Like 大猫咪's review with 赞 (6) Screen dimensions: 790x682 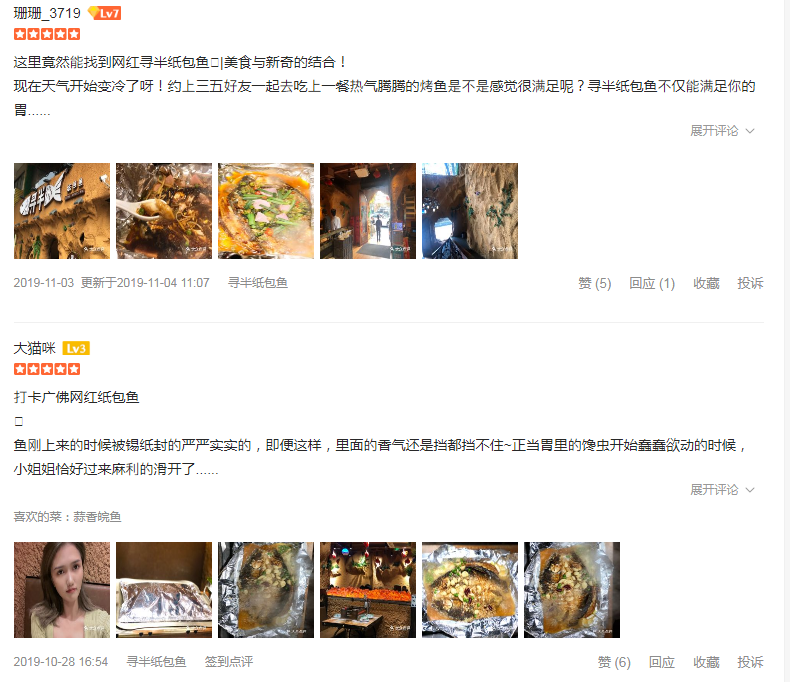[613, 662]
